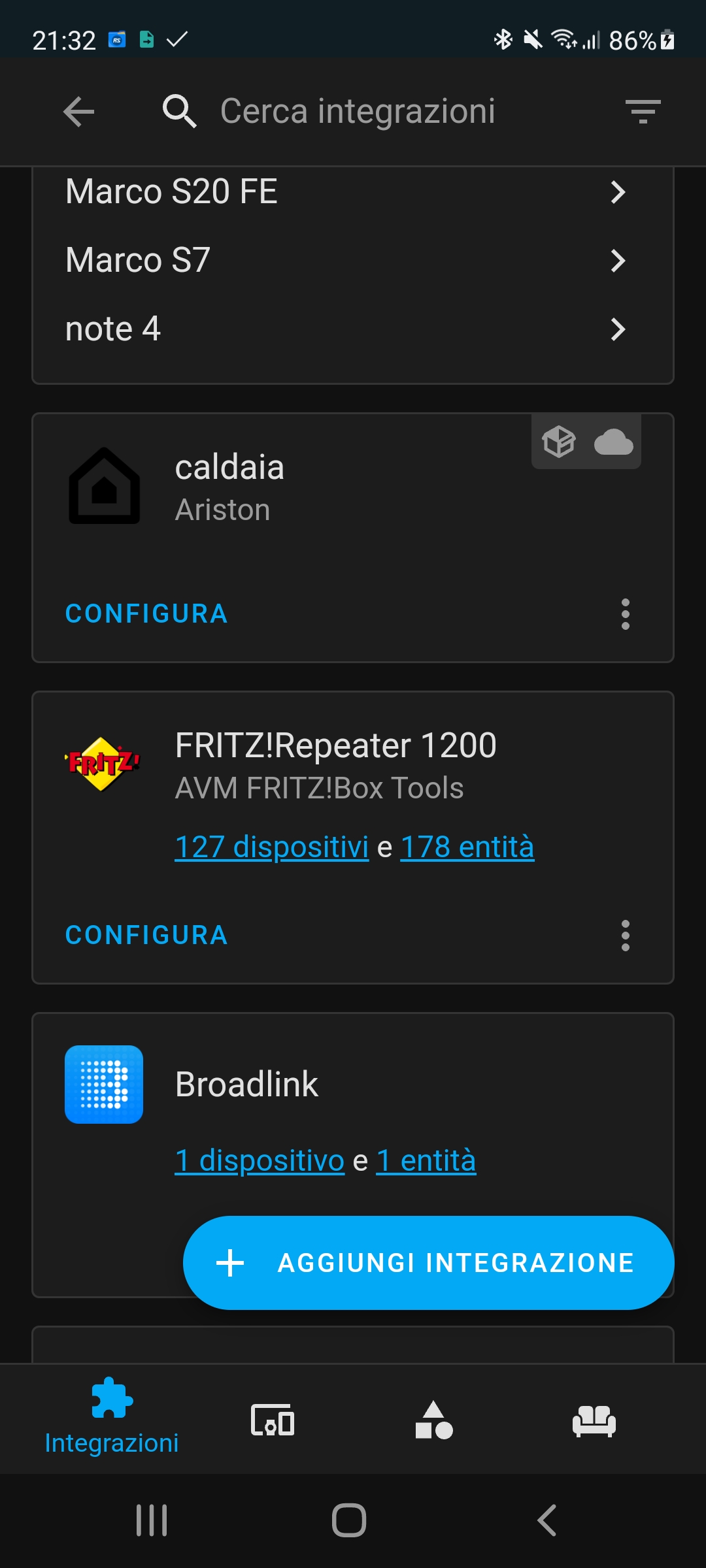Open Broadlink's 1 entità link
The image size is (706, 1568).
point(426,1161)
